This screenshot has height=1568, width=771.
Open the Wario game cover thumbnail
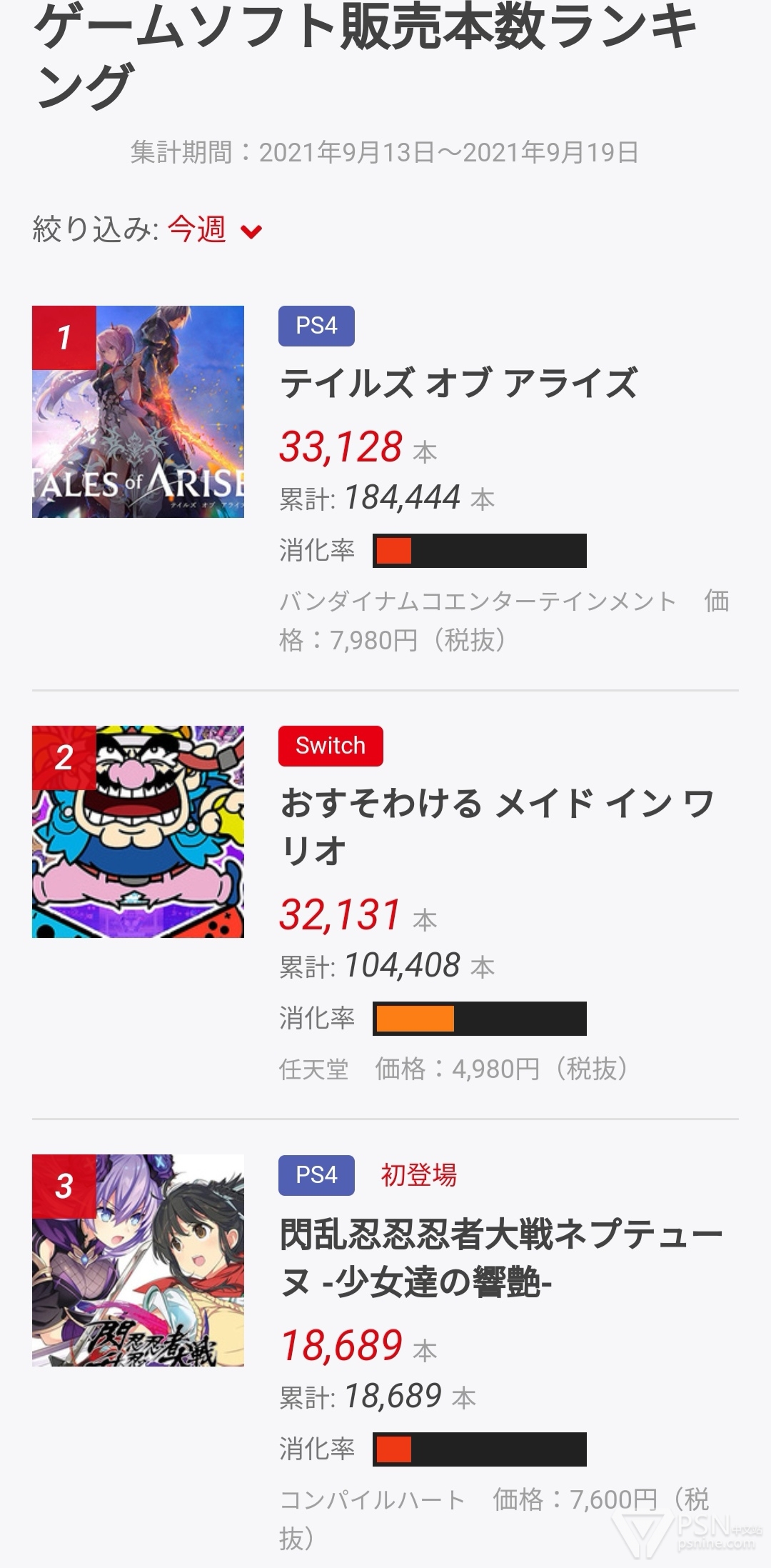[138, 832]
